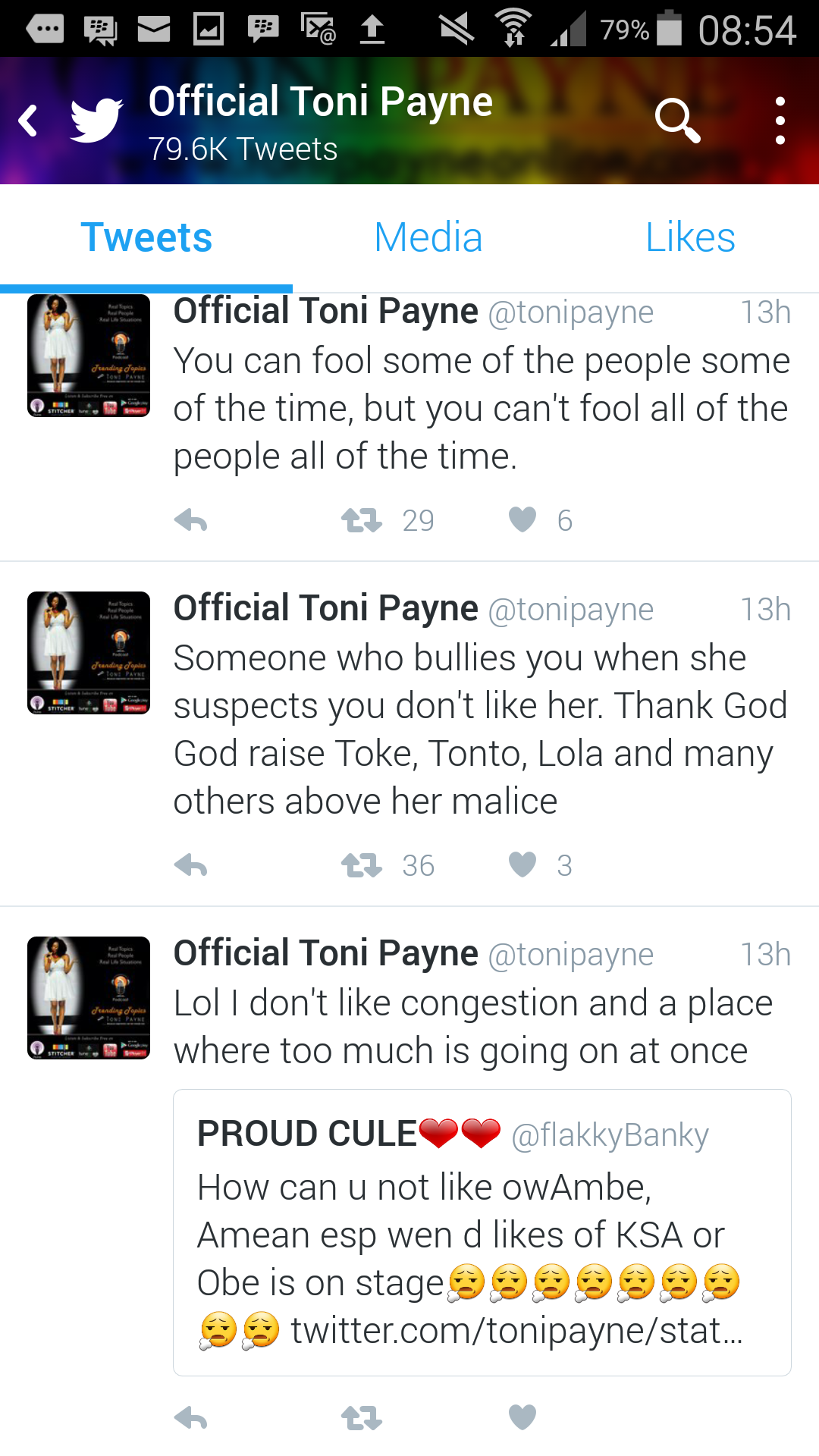Select the Tweets tab
The height and width of the screenshot is (1456, 819).
point(146,237)
